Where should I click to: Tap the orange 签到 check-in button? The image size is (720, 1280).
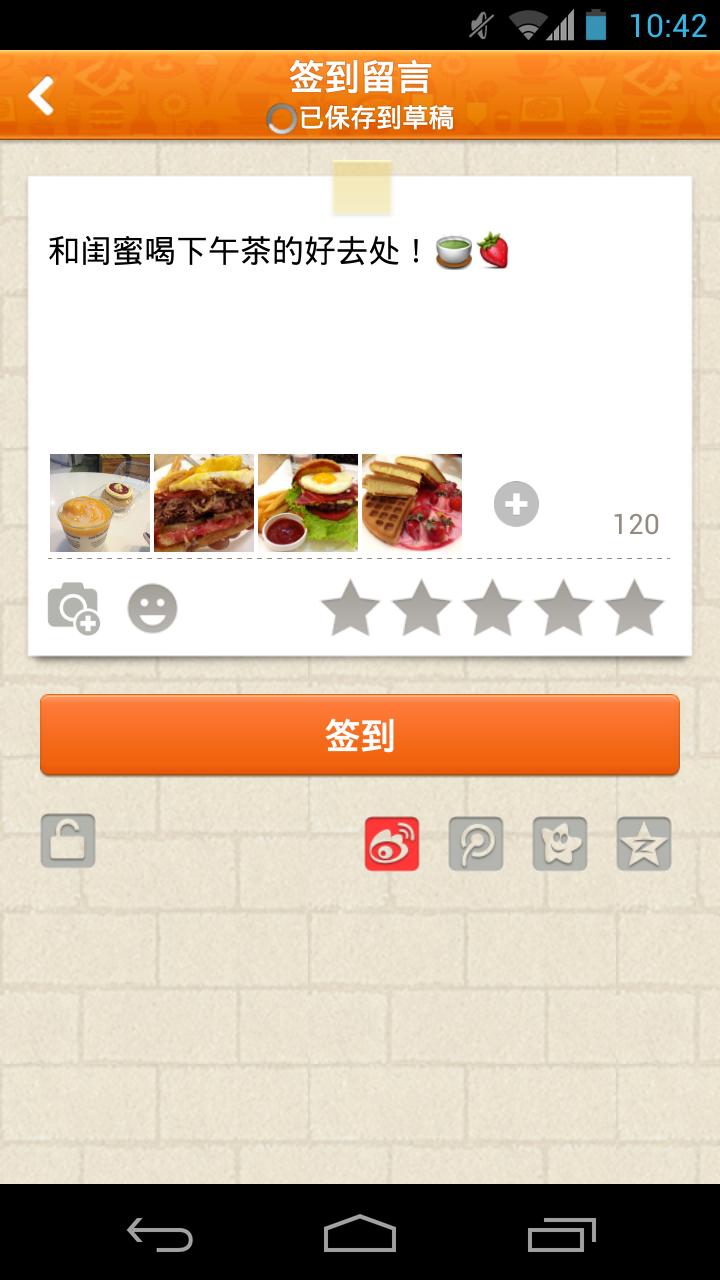tap(360, 735)
